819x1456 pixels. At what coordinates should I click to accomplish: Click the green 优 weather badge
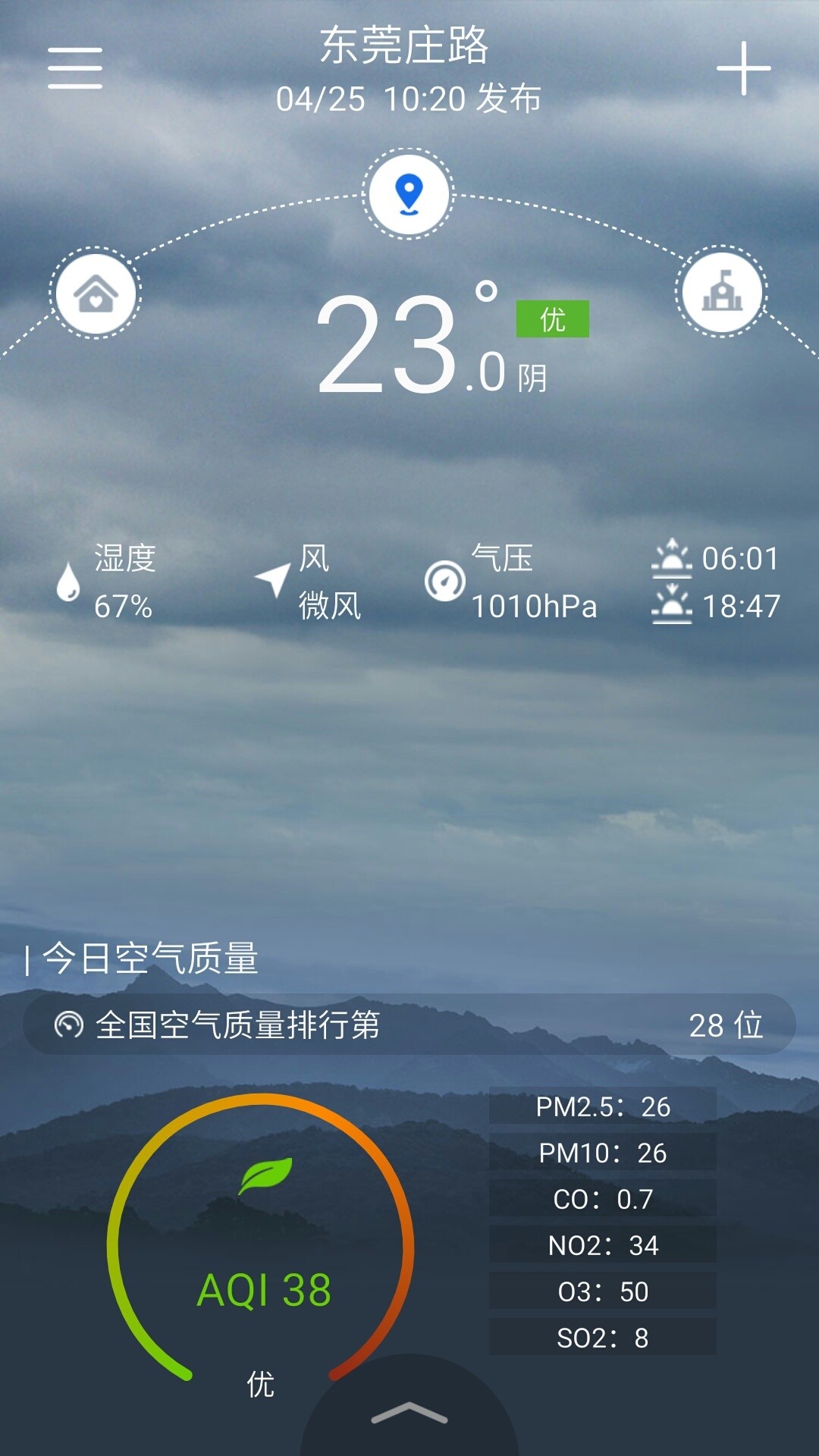point(552,318)
